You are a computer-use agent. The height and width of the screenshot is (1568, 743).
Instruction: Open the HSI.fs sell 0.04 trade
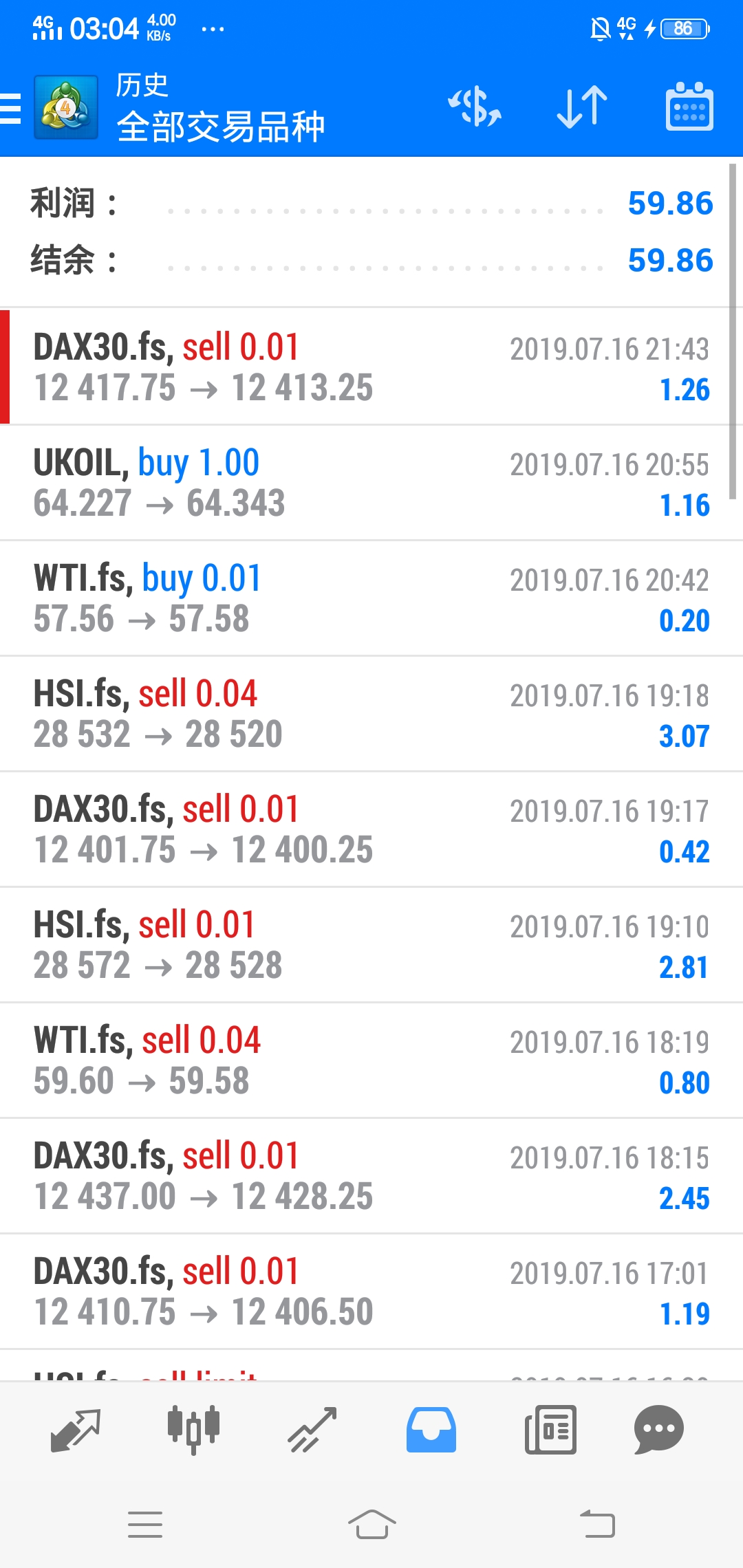click(371, 714)
